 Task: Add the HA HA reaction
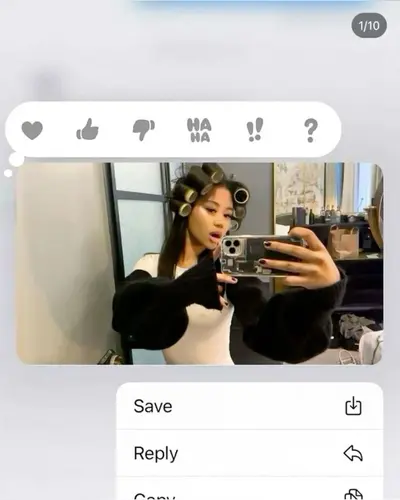point(199,130)
